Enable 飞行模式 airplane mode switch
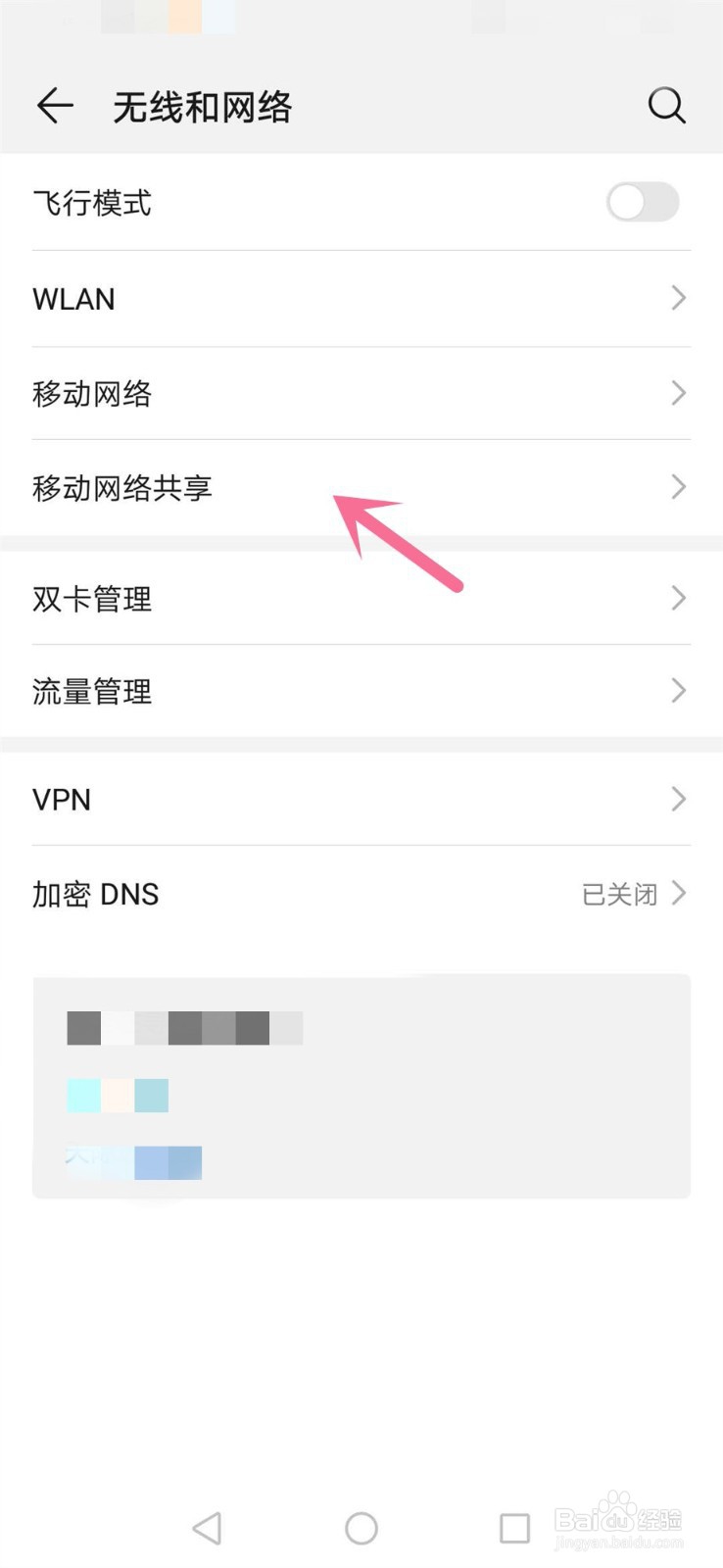This screenshot has width=723, height=1568. (642, 203)
